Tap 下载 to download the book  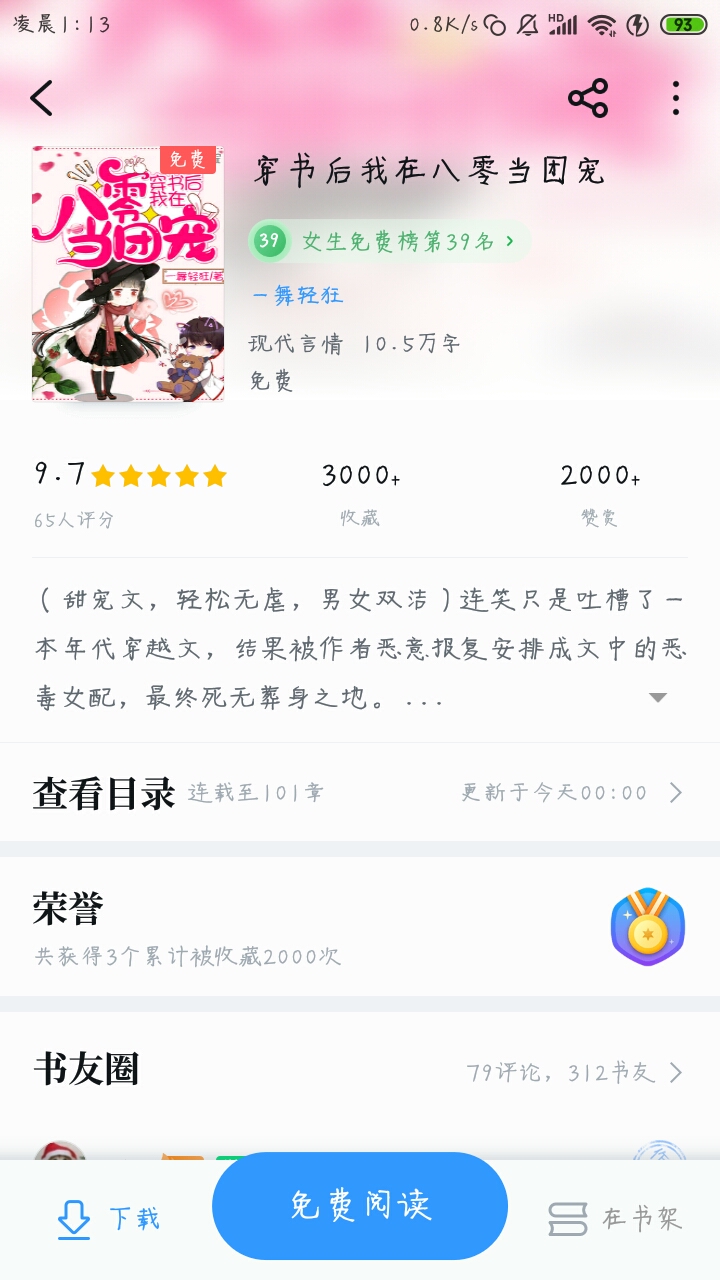pyautogui.click(x=108, y=1218)
